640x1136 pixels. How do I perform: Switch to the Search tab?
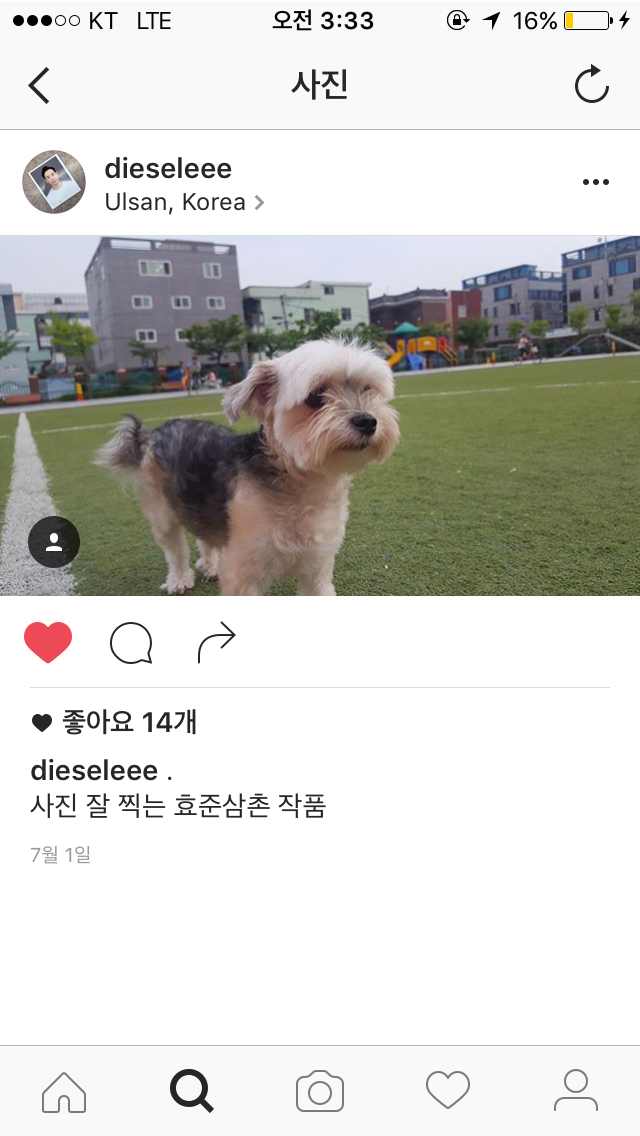(191, 1091)
